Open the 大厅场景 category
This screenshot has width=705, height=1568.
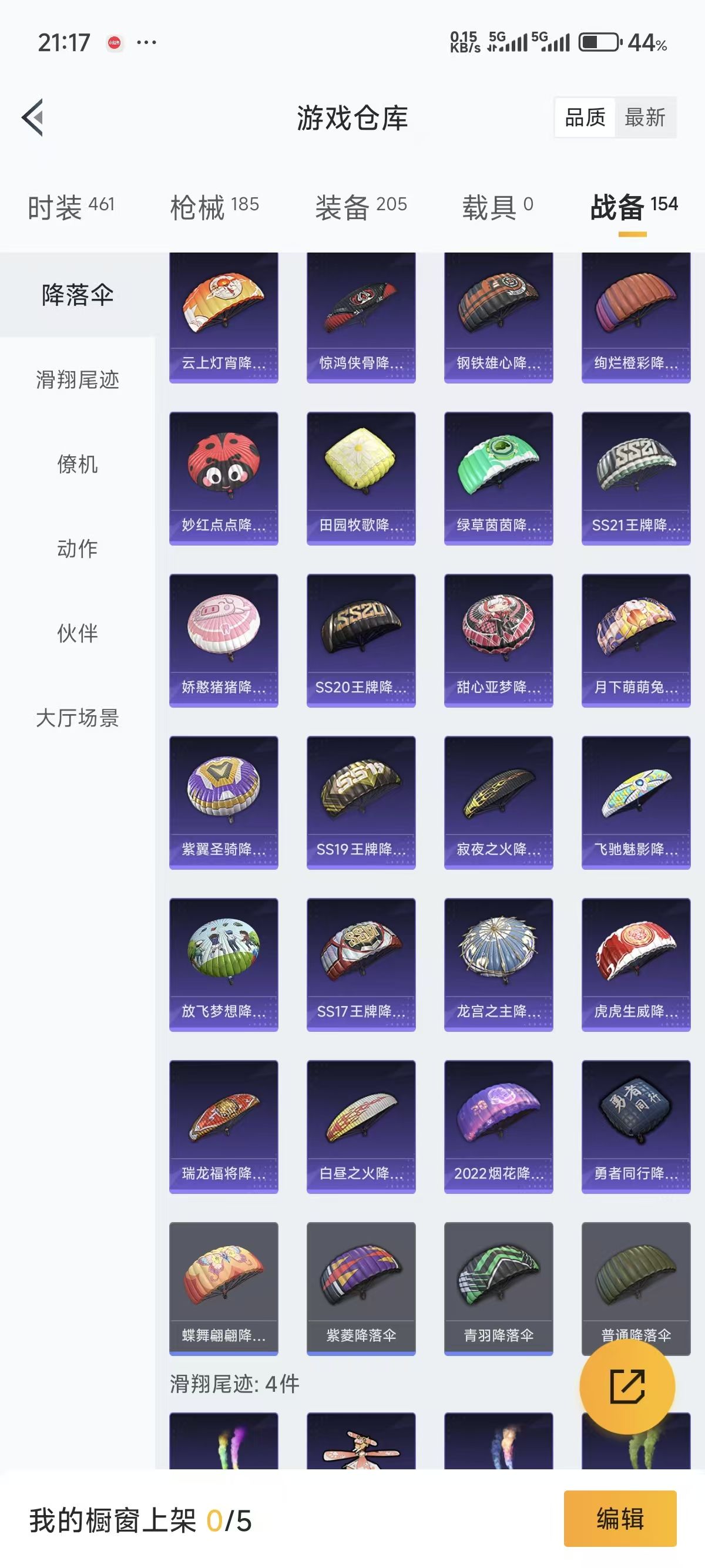tap(78, 718)
